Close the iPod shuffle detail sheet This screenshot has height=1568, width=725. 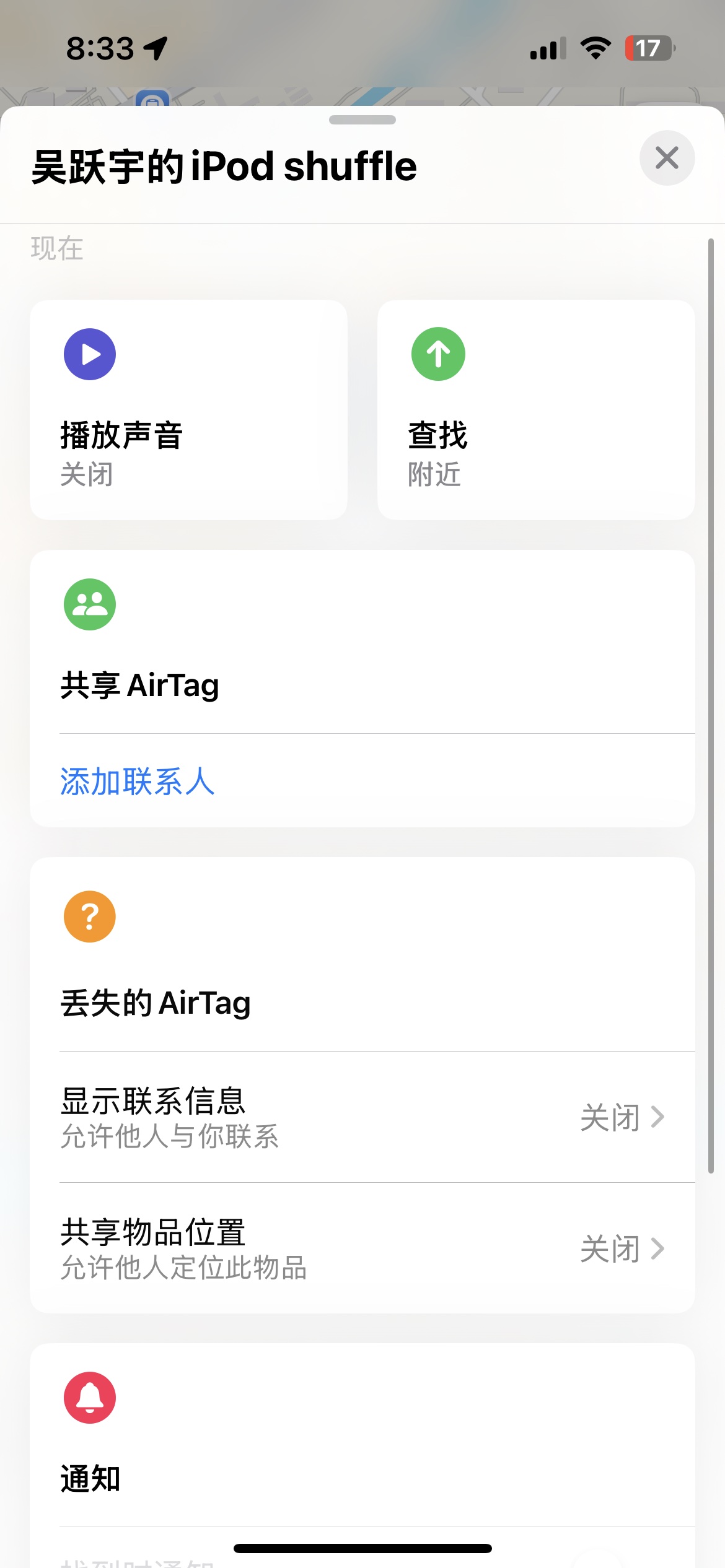coord(667,158)
